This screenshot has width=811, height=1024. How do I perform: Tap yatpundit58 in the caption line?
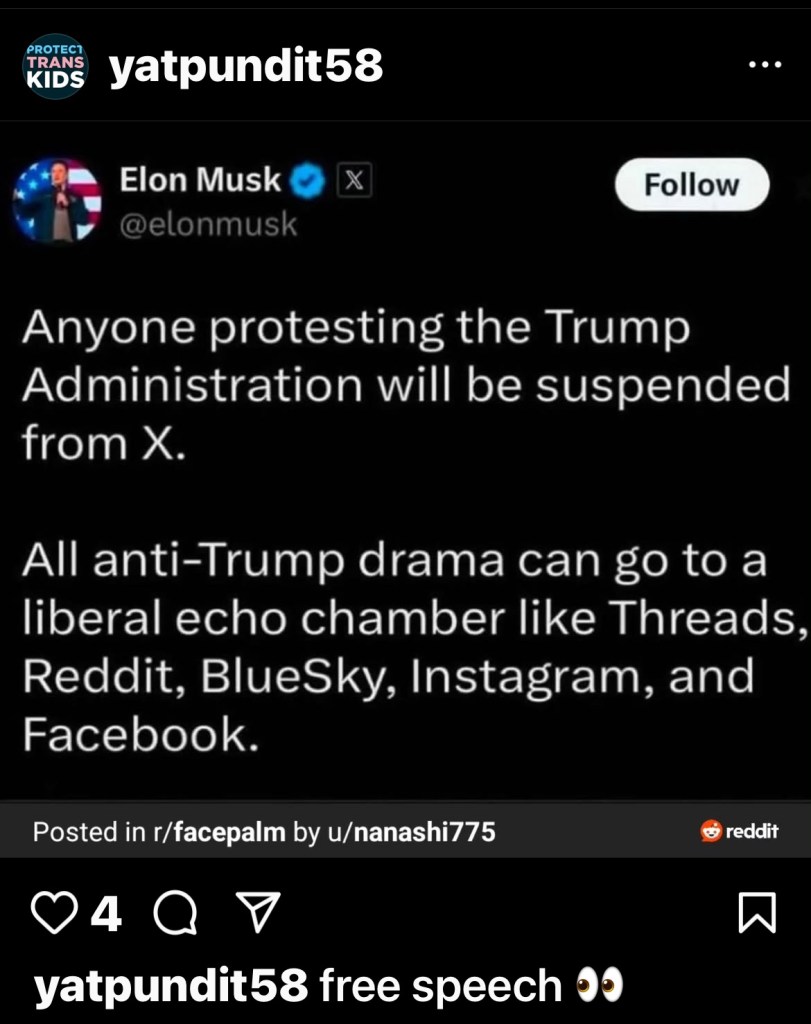point(170,986)
